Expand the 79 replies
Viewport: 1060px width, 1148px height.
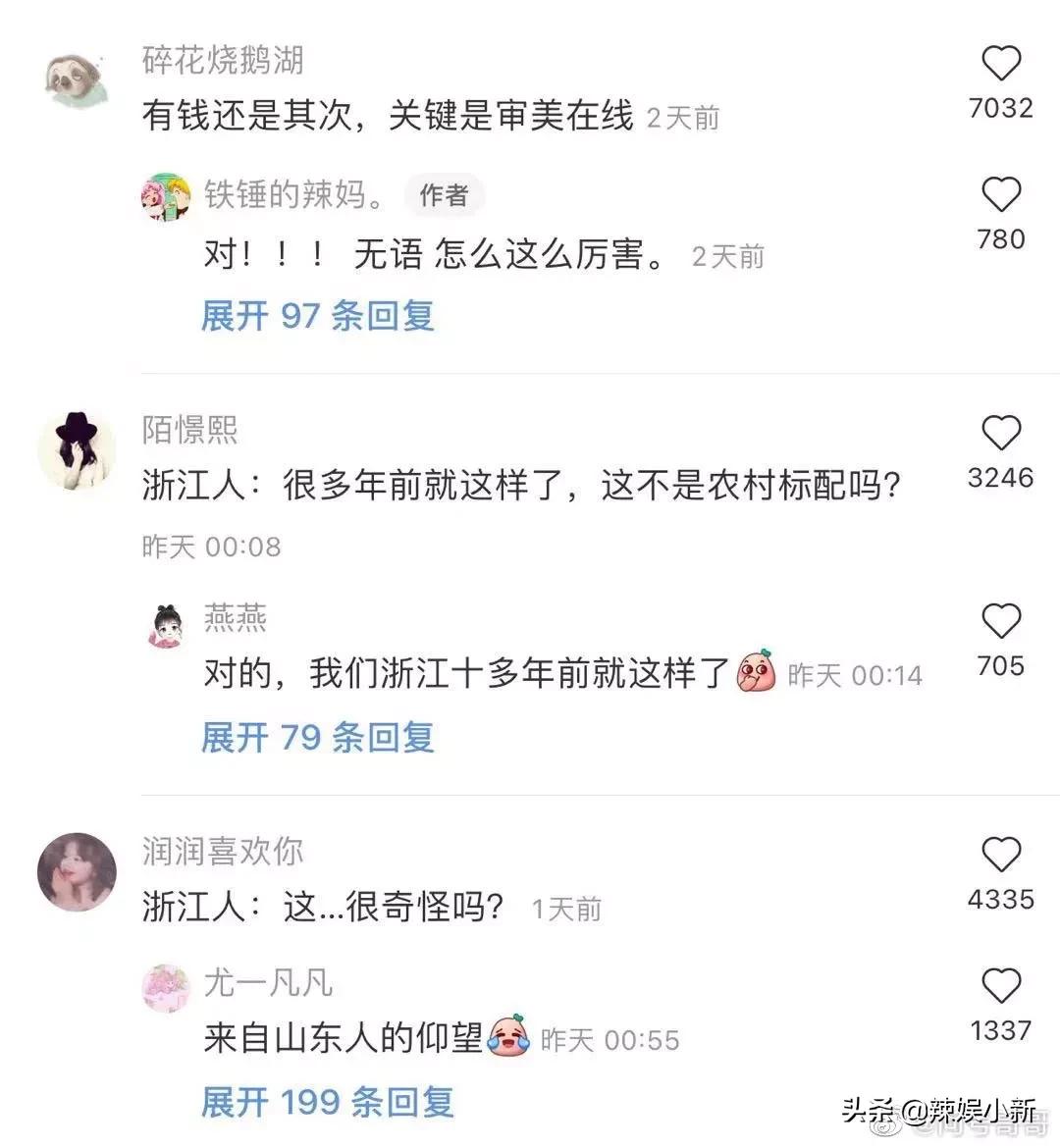click(318, 738)
